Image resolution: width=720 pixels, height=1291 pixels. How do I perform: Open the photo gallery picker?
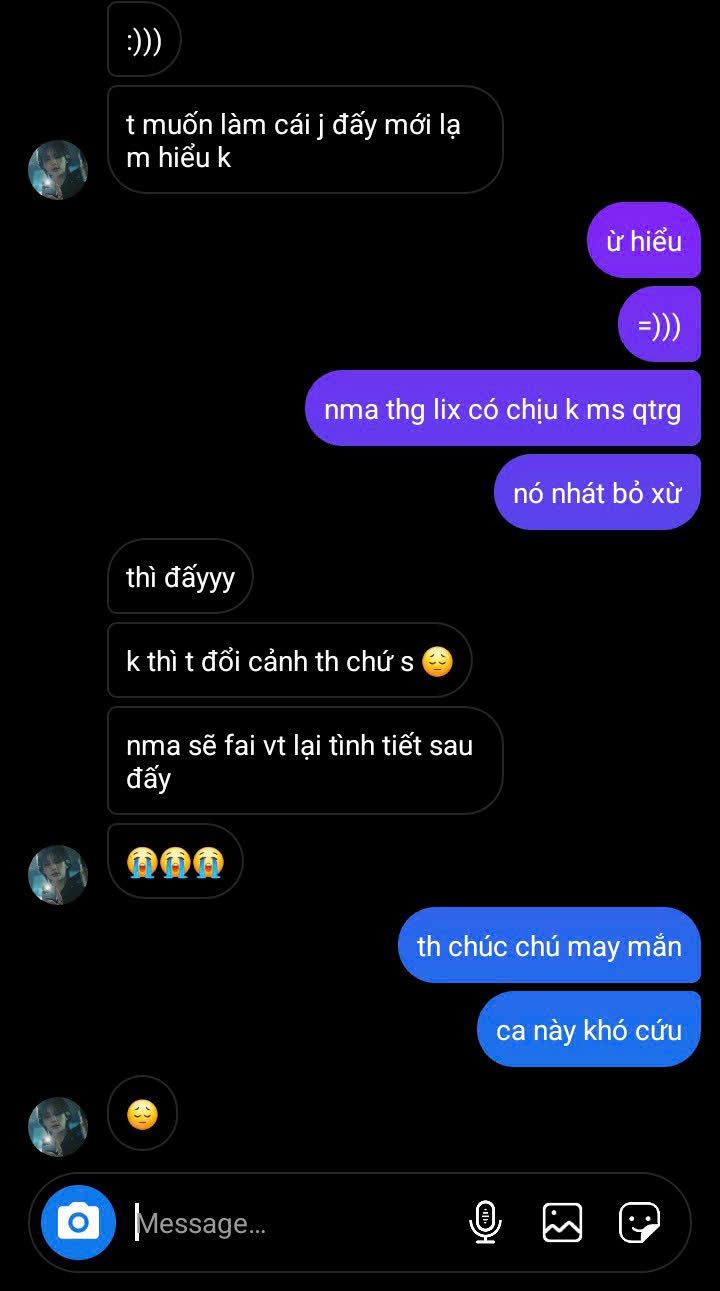tap(562, 1222)
